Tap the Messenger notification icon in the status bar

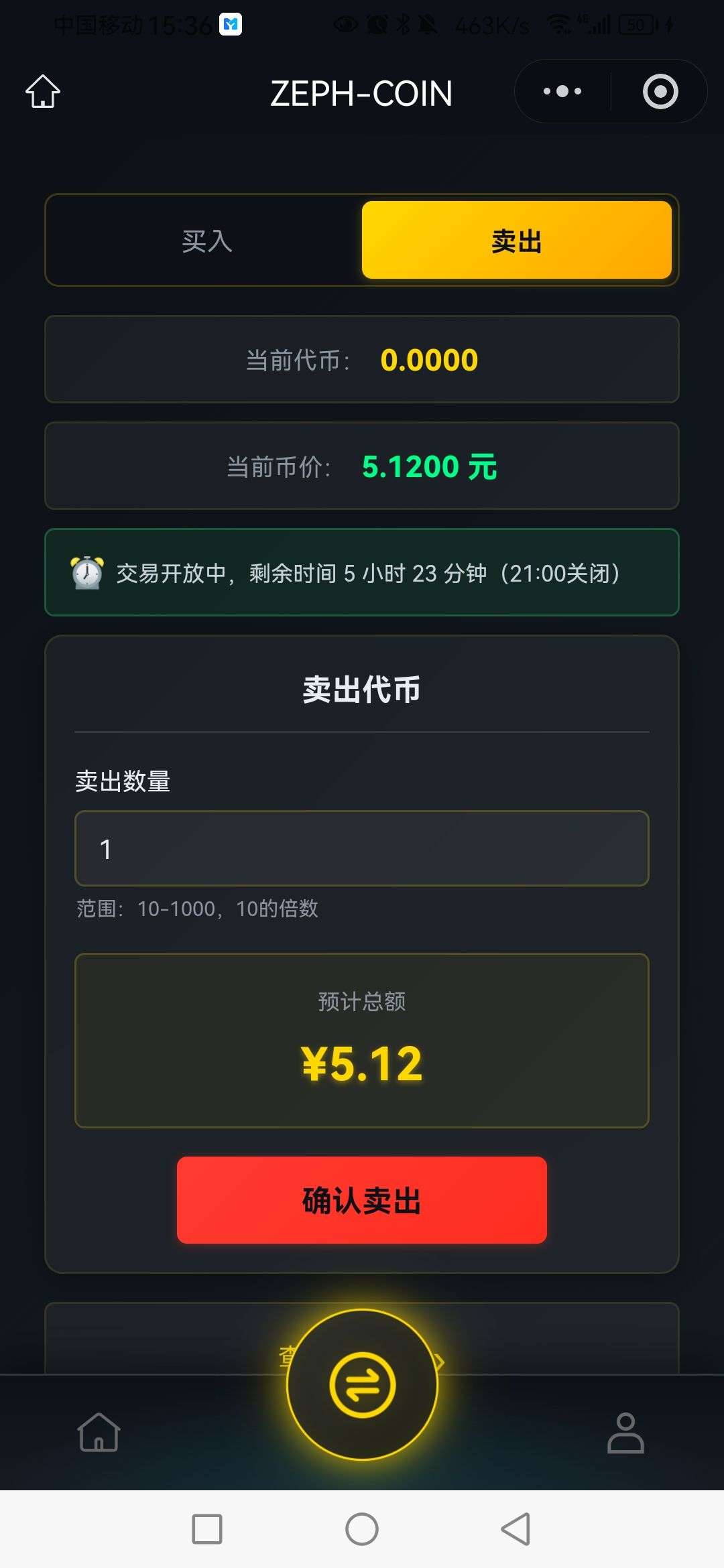(231, 24)
